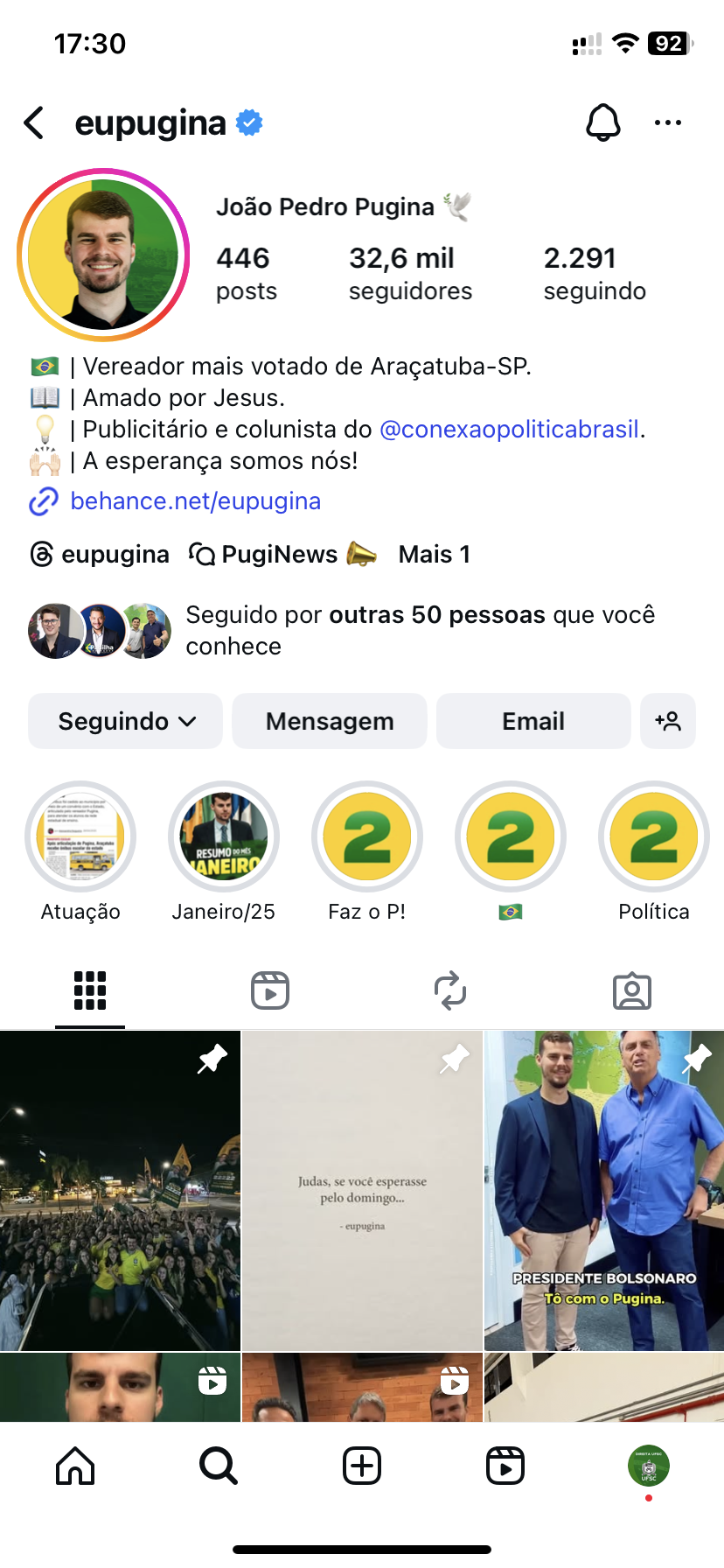Open the Faz o P! highlight
Image resolution: width=724 pixels, height=1568 pixels.
pos(367,837)
